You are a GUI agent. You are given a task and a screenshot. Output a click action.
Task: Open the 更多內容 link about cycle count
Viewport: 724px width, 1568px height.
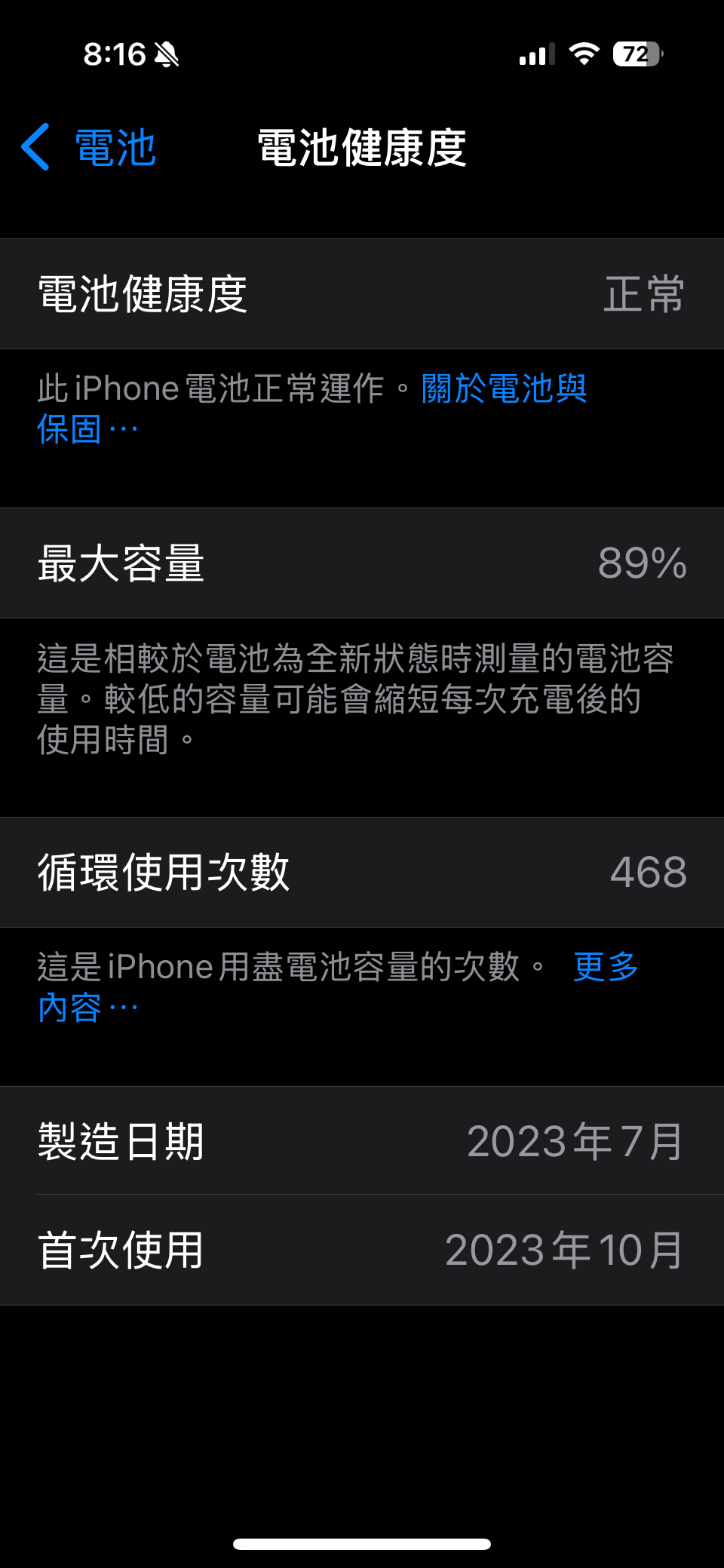[x=605, y=967]
